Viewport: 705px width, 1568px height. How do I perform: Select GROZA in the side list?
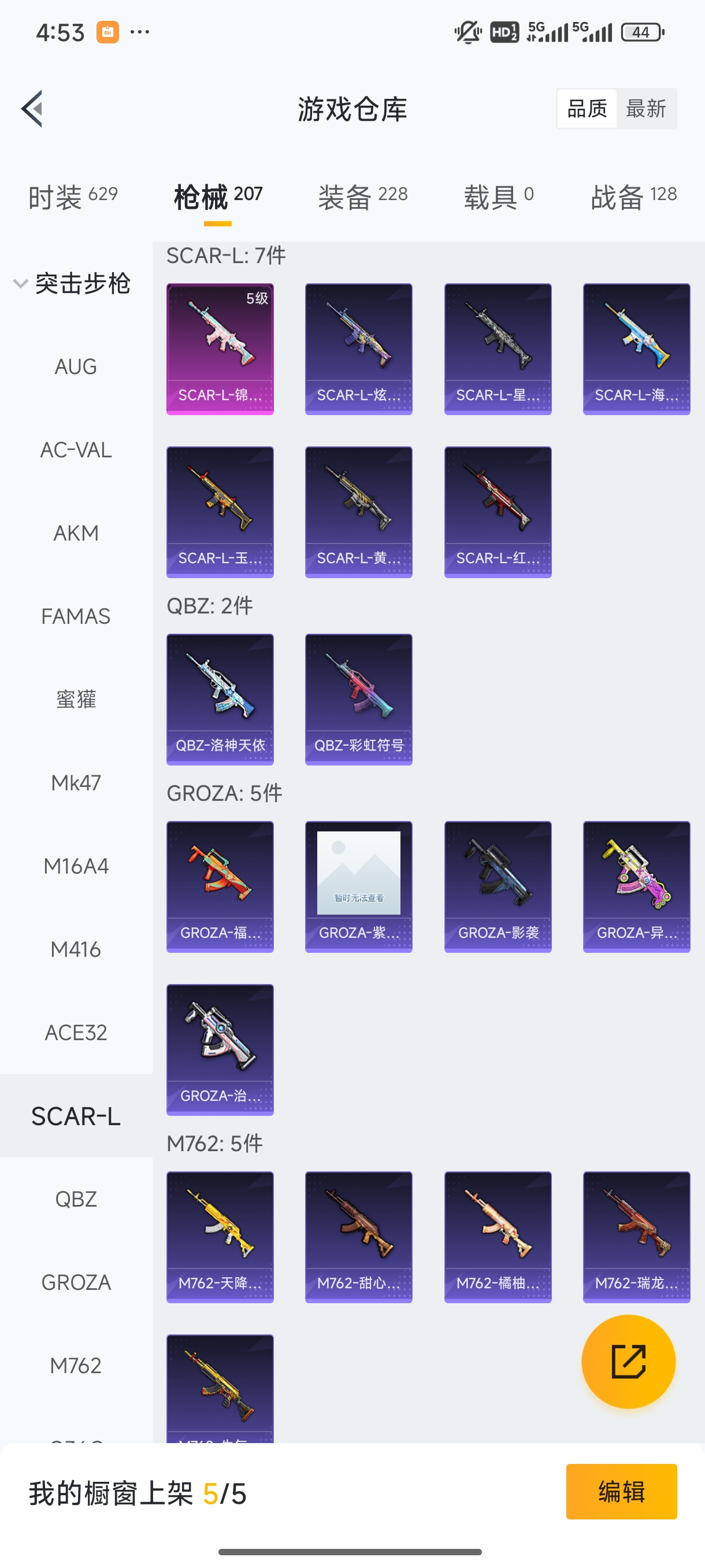pos(76,1282)
